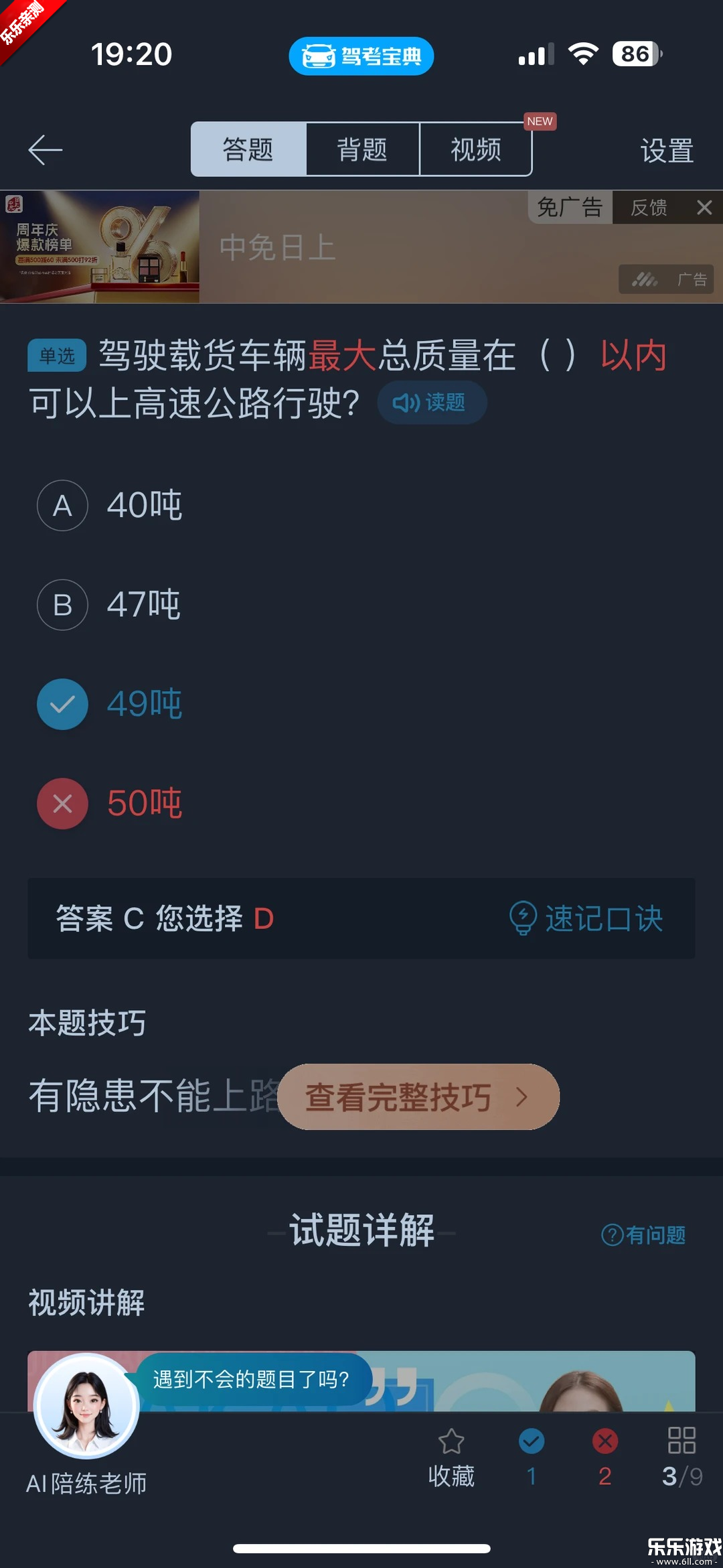Screen dimensions: 723x1568
Task: Tap the 驾考宝典 car logo at top
Action: [x=361, y=56]
